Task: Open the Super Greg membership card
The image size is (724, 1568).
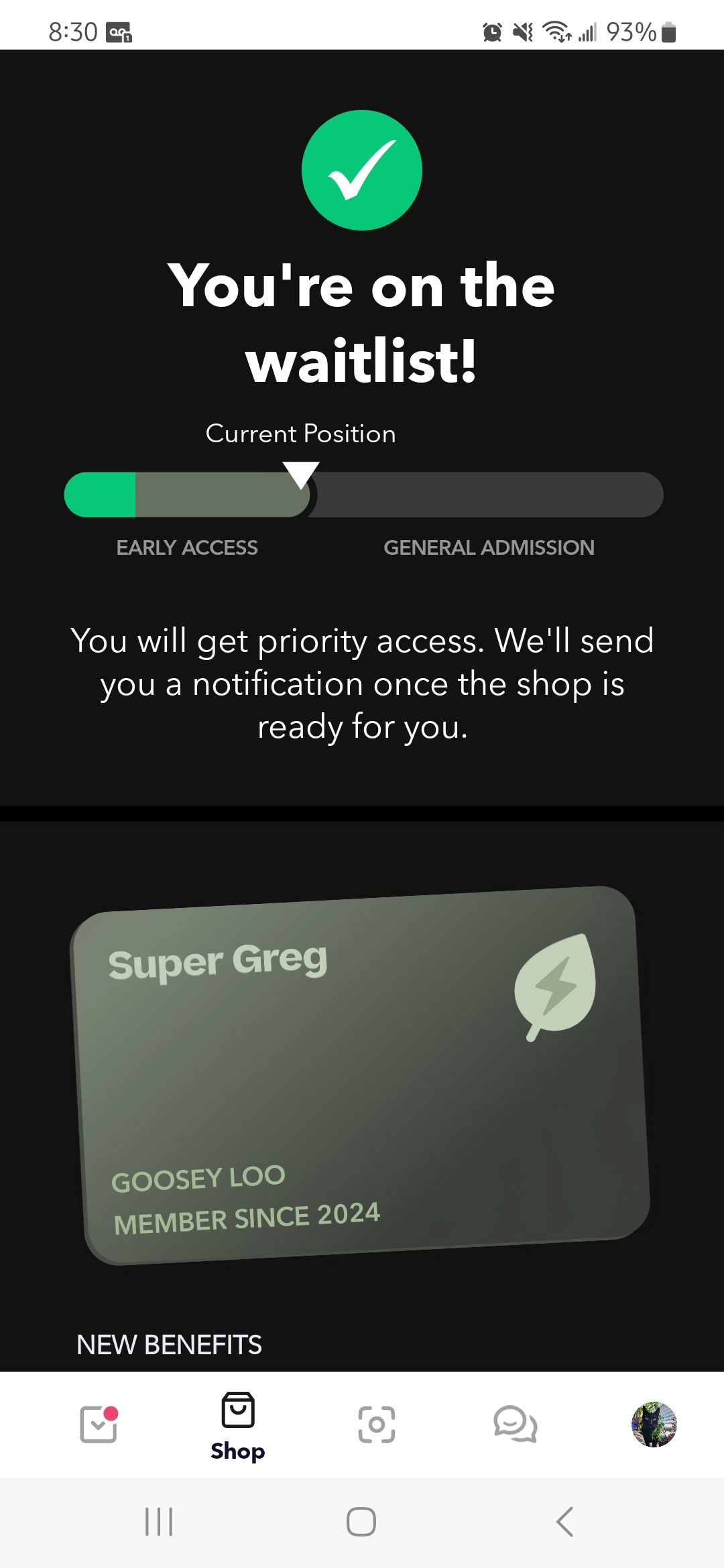Action: [361, 1075]
